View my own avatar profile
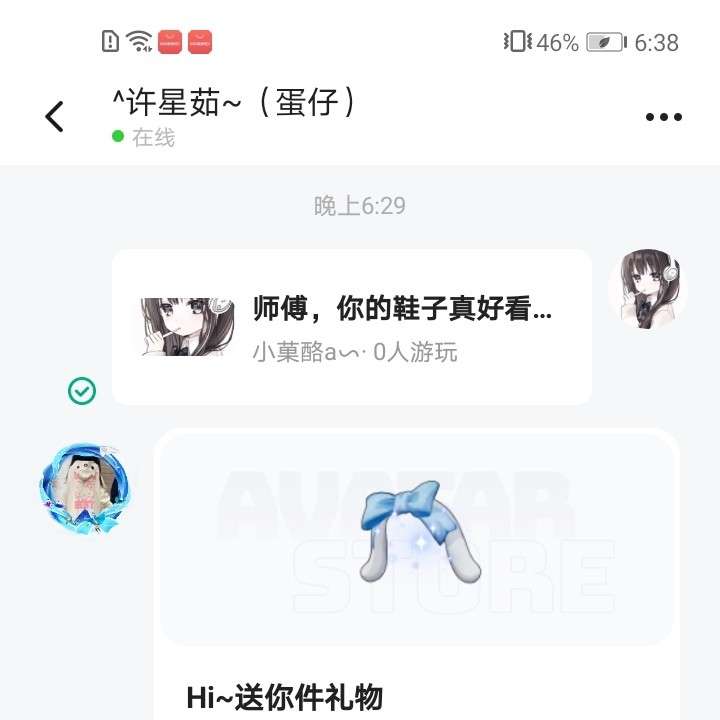Image resolution: width=720 pixels, height=720 pixels. pyautogui.click(x=647, y=289)
